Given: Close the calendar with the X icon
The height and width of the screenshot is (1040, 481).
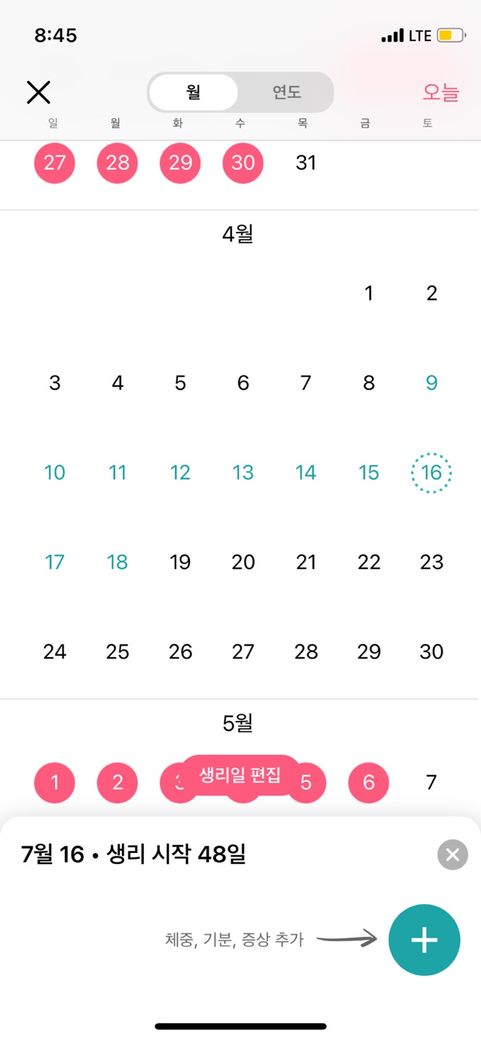Looking at the screenshot, I should (x=38, y=92).
